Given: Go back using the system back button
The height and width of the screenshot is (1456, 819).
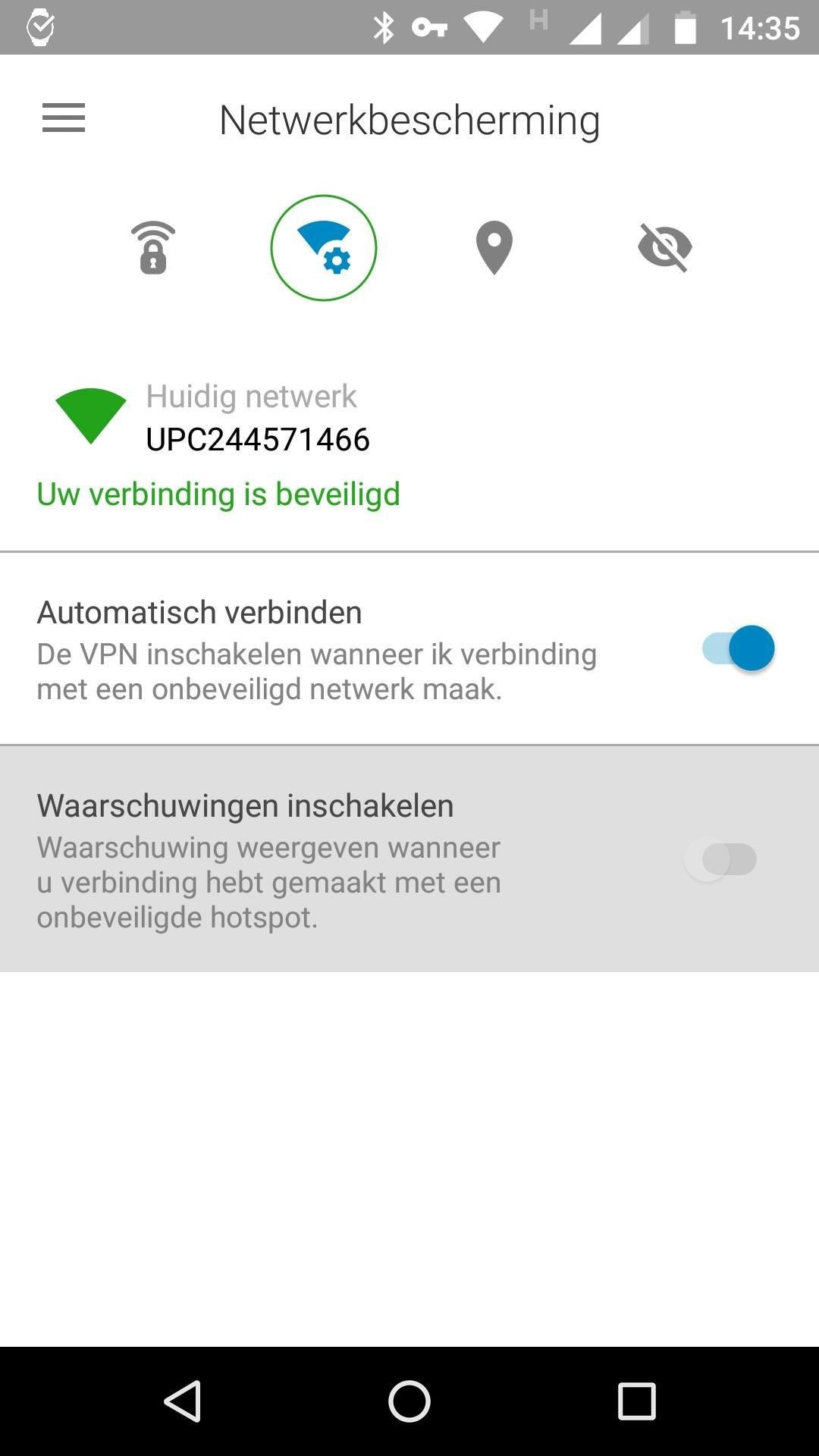Looking at the screenshot, I should point(182,1401).
